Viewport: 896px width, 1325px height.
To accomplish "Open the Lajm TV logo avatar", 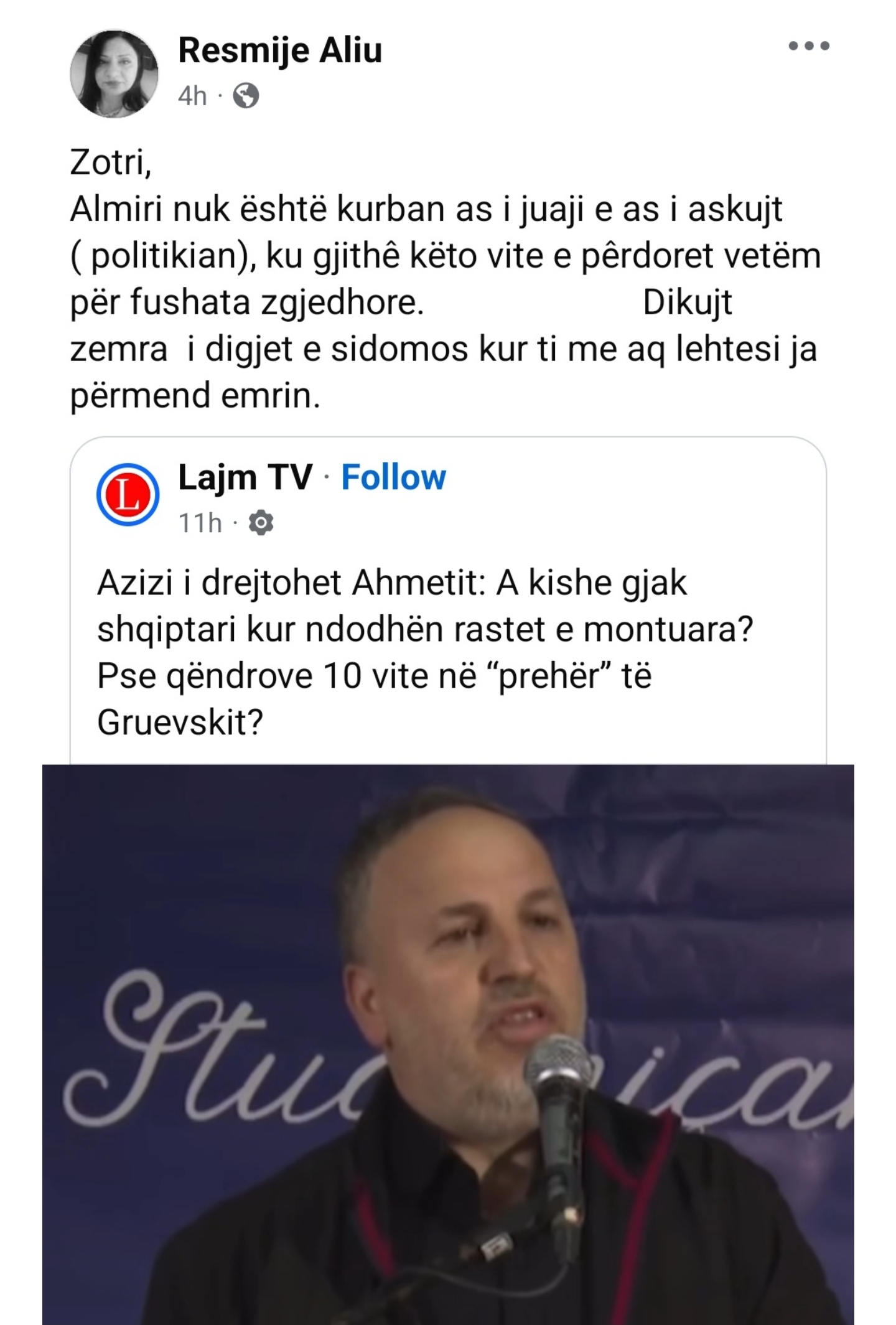I will click(x=128, y=495).
